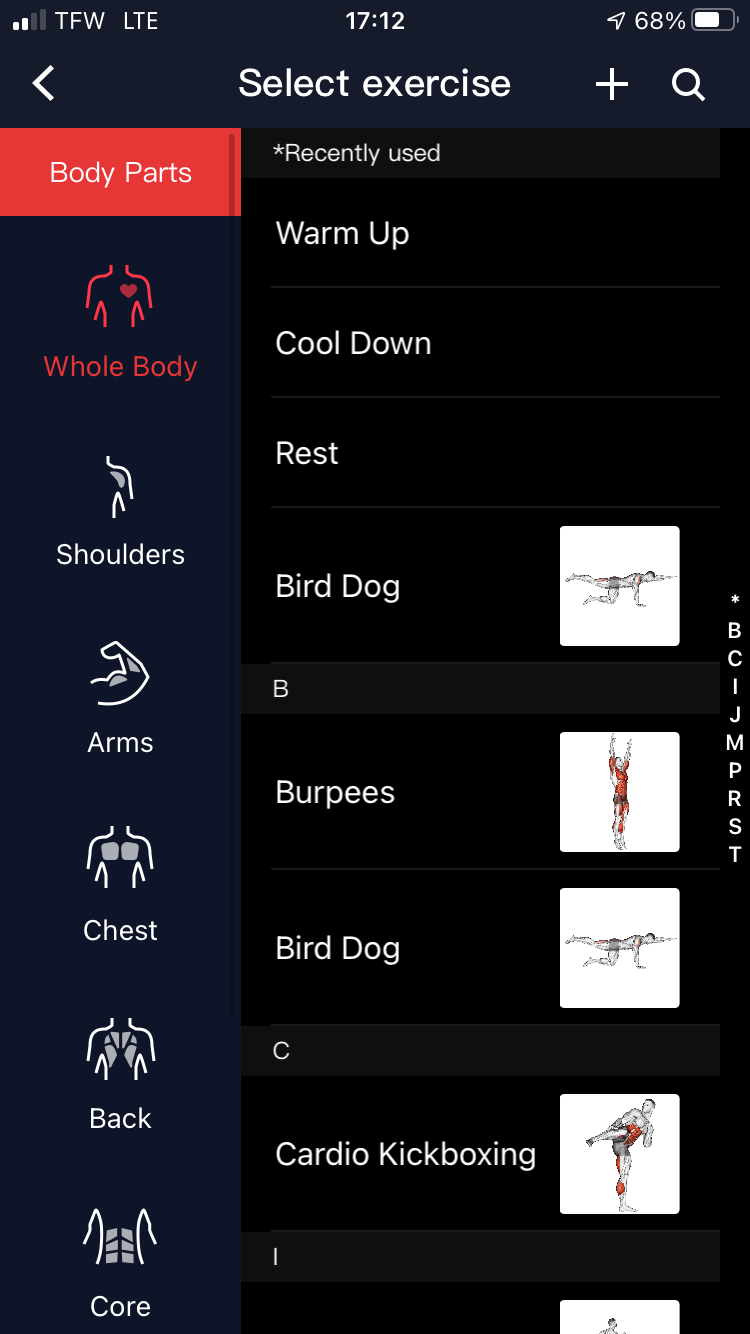Switch to the Core category
750x1334 pixels.
coord(120,1263)
